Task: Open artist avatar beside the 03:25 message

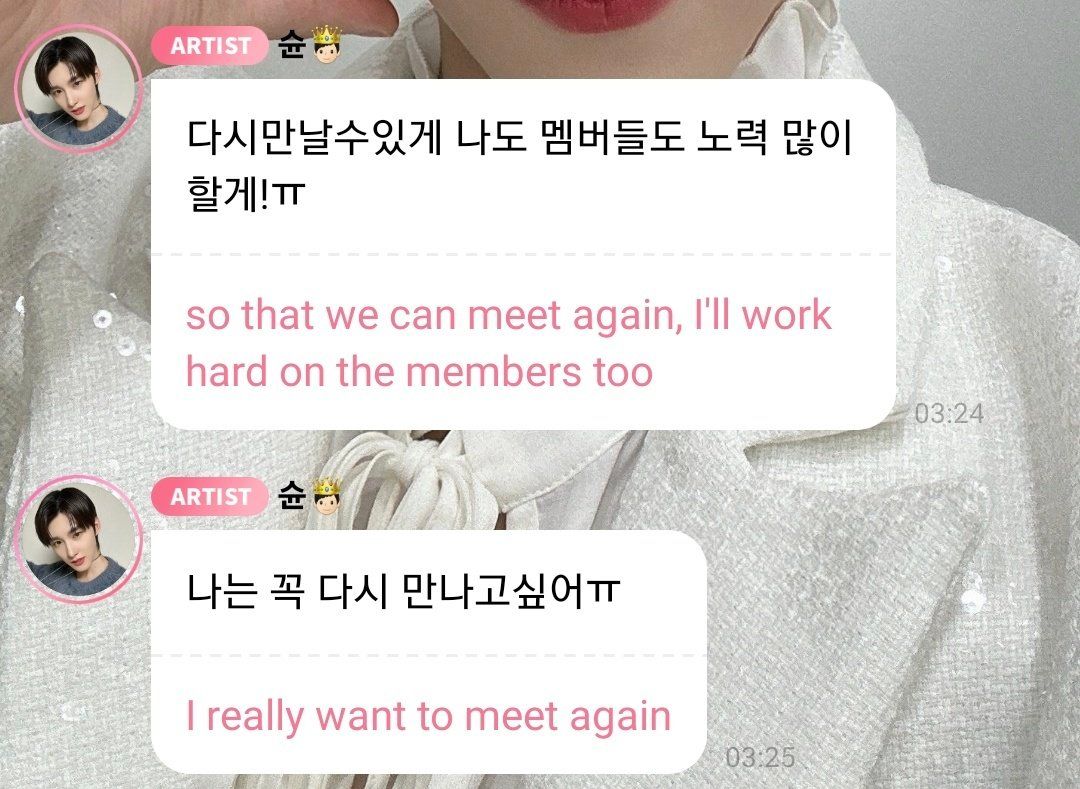Action: click(x=79, y=541)
